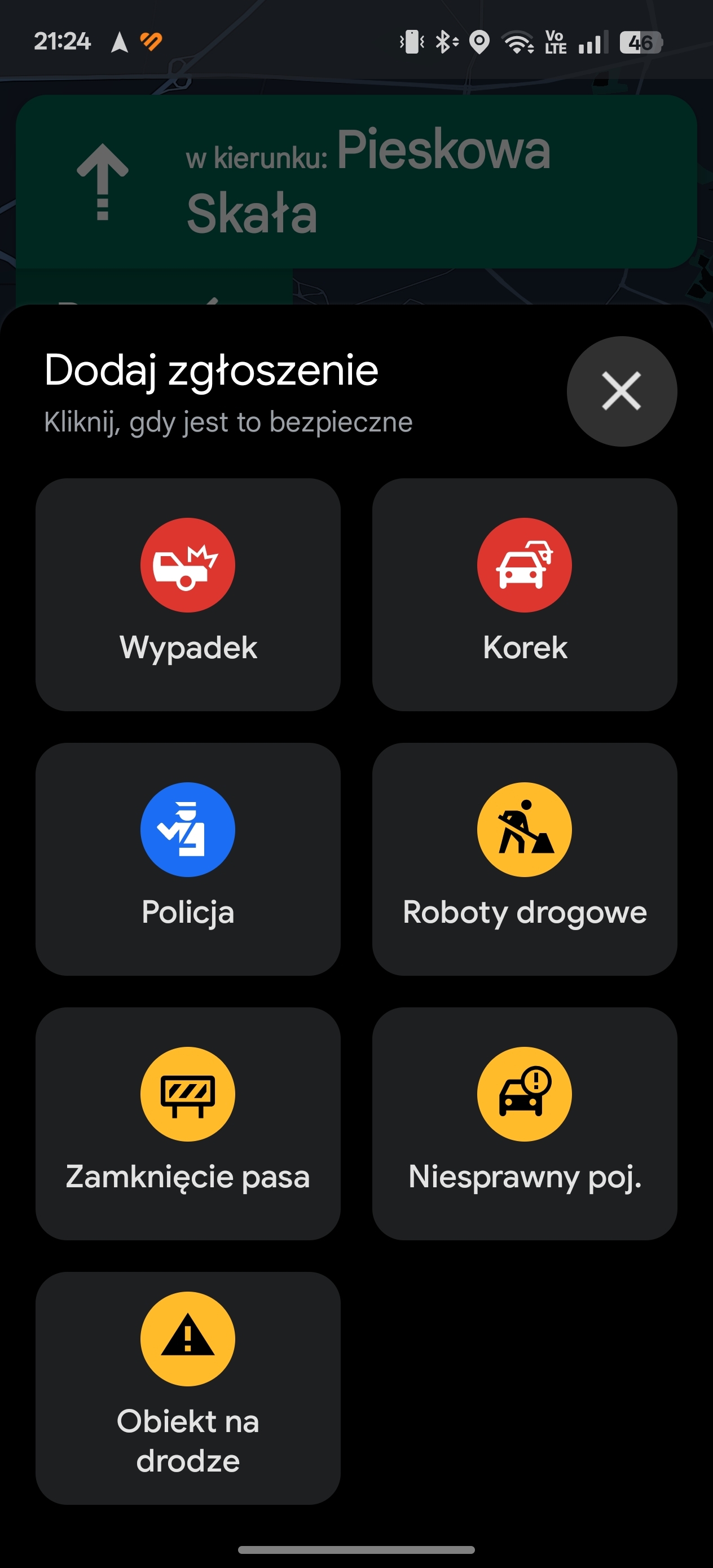Screen dimensions: 713x1568
Task: Report an accident with Wypadek
Action: pyautogui.click(x=187, y=594)
